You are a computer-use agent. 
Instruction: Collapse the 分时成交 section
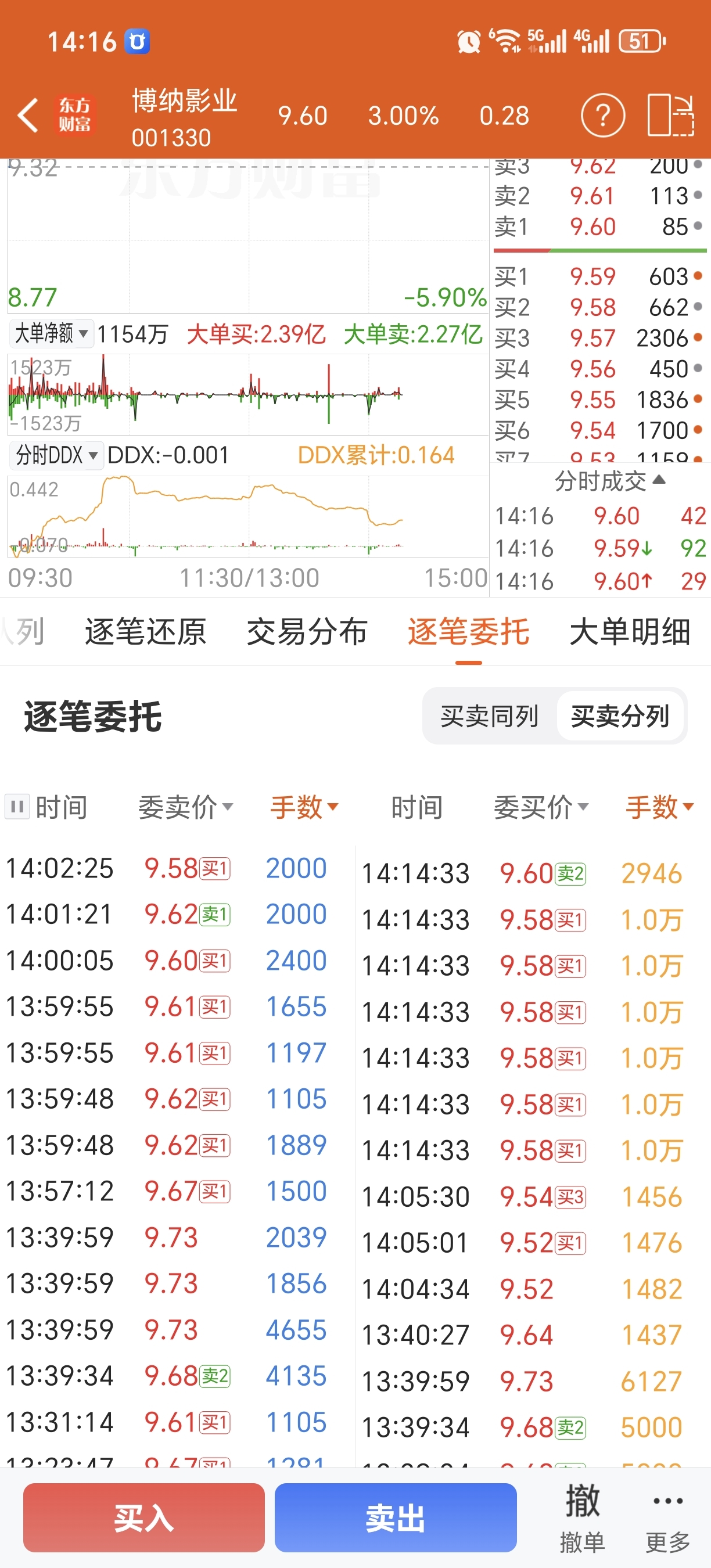(609, 481)
